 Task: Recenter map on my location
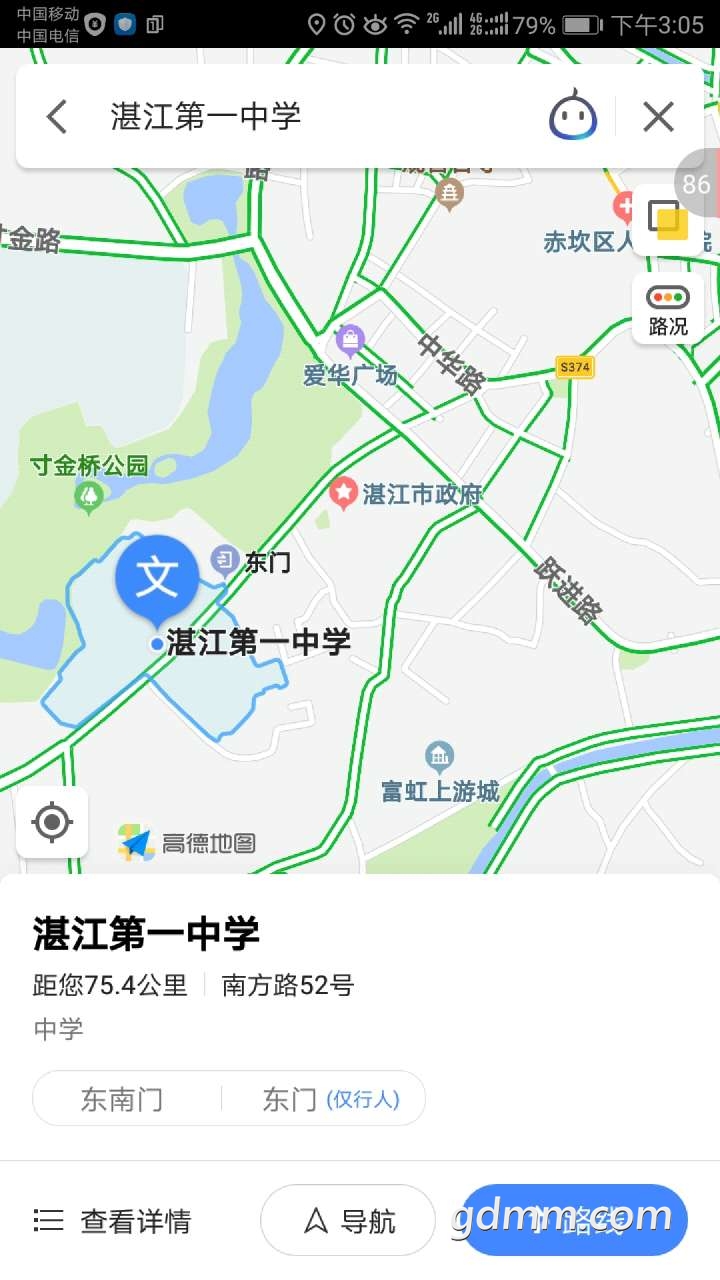coord(52,823)
